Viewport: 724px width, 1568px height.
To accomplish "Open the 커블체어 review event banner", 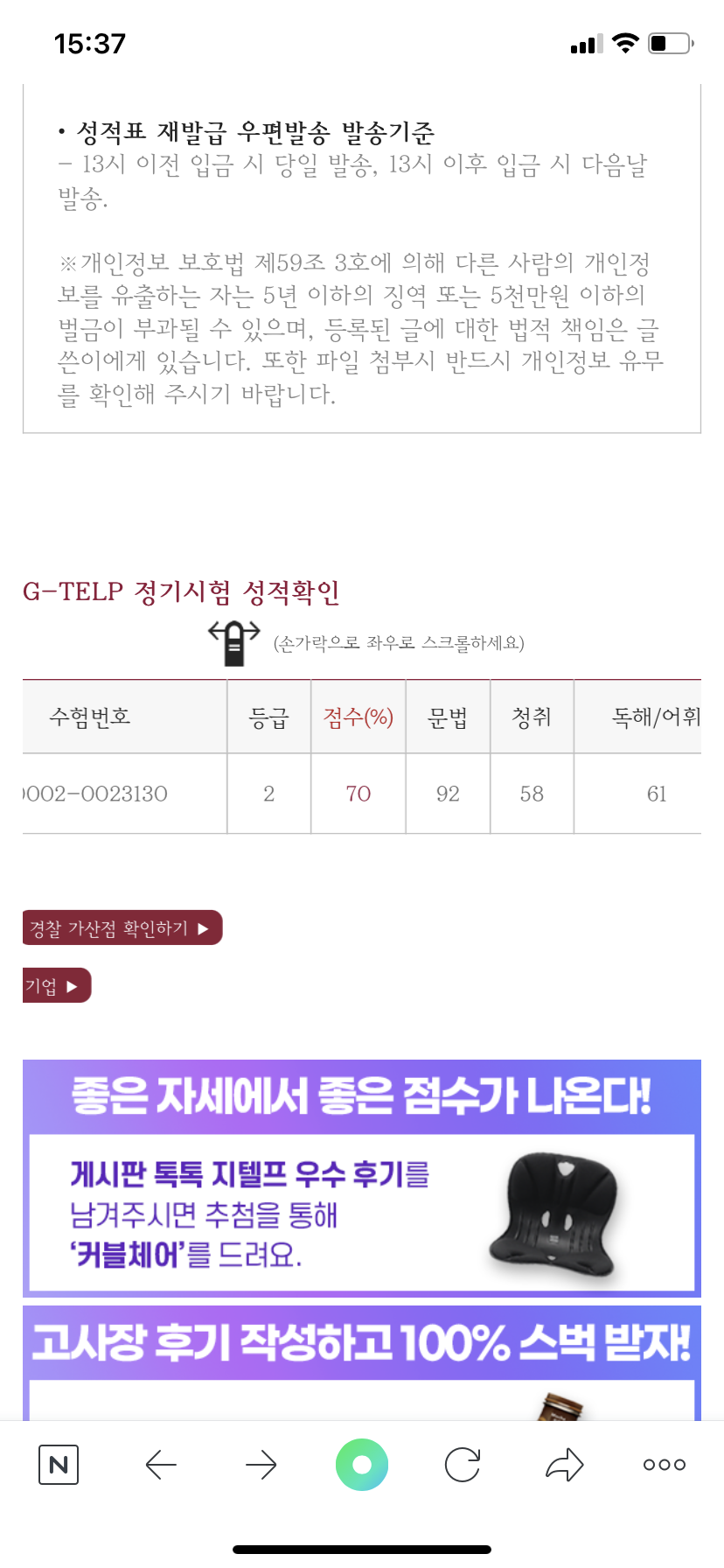I will click(362, 1179).
